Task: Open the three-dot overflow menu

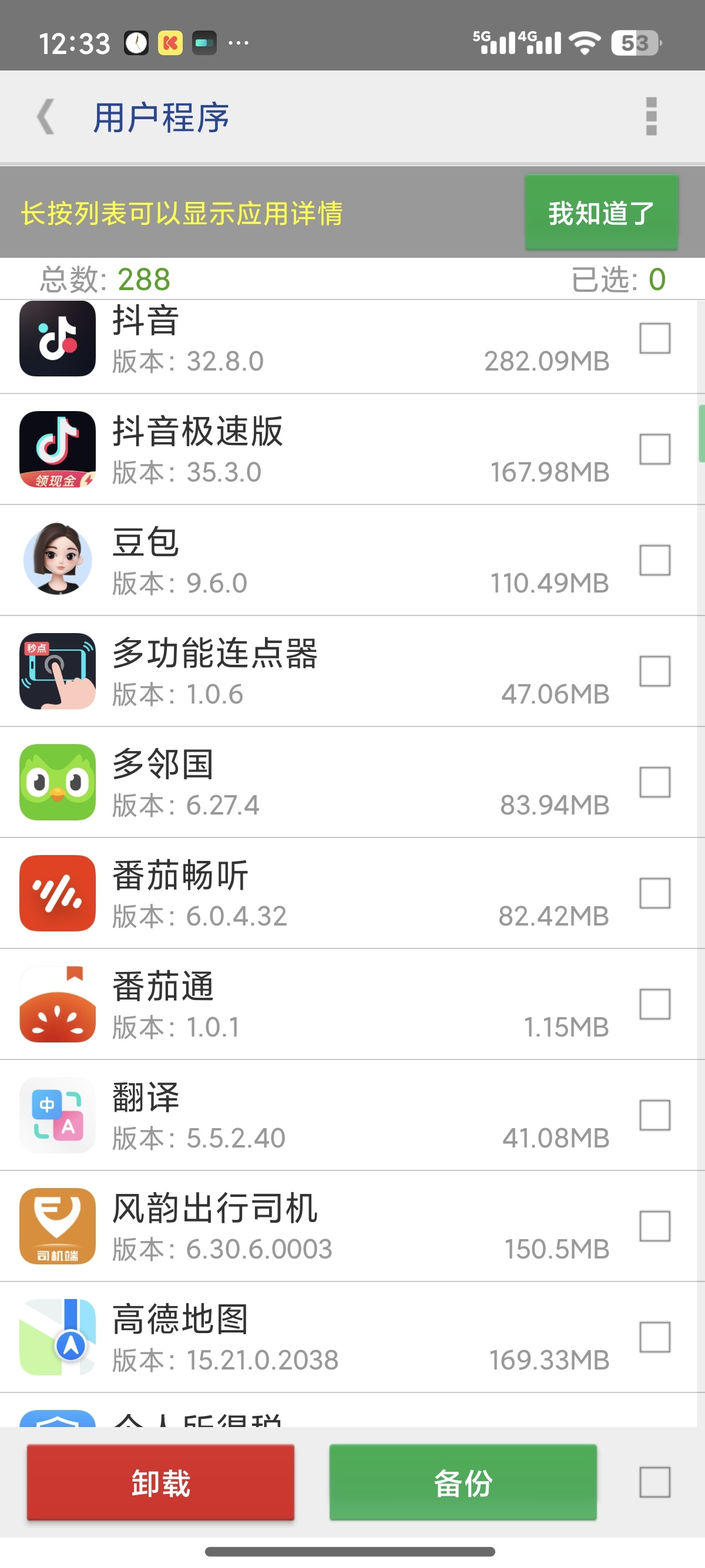Action: 651,116
